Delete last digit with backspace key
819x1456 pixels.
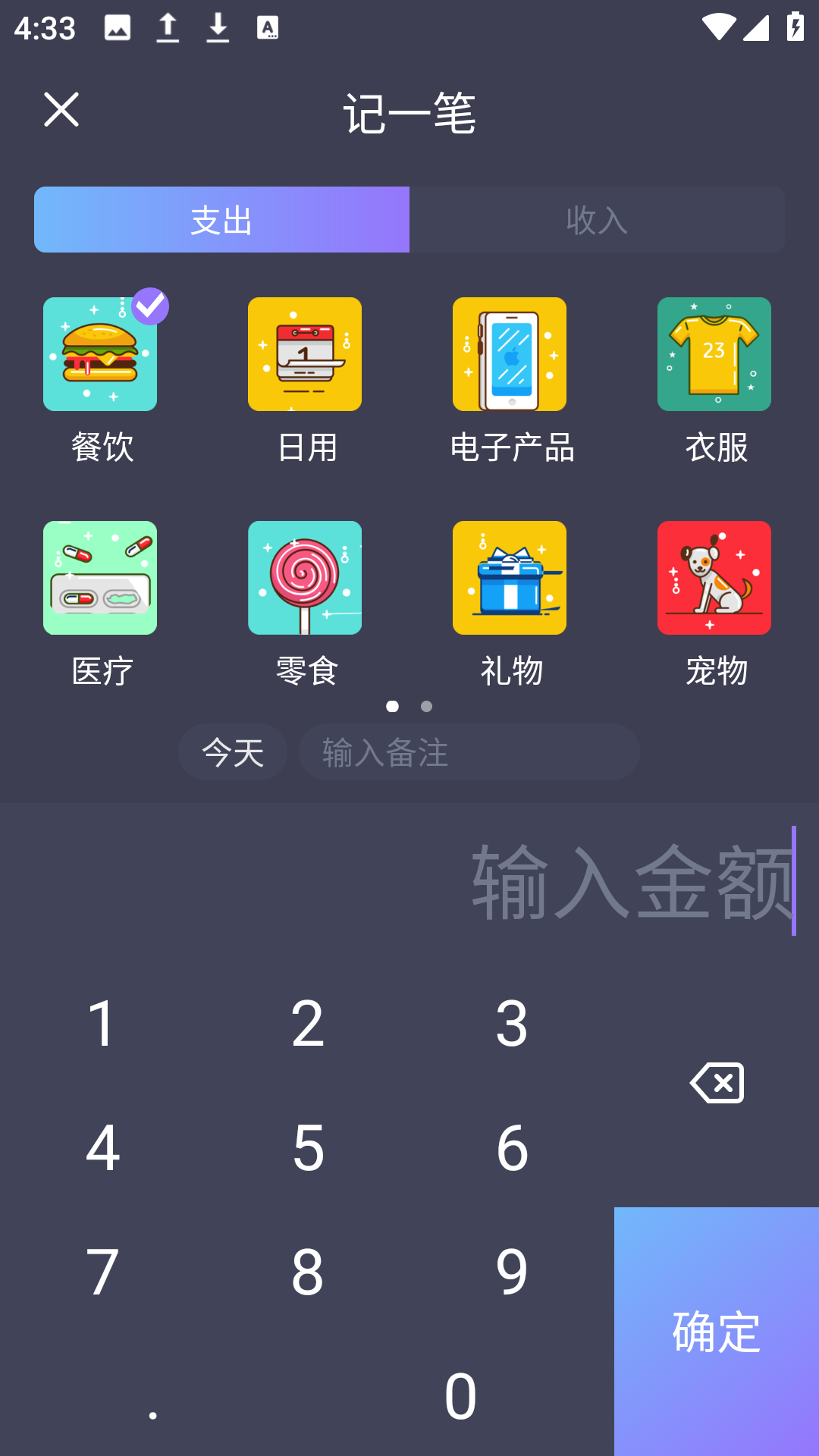717,1083
